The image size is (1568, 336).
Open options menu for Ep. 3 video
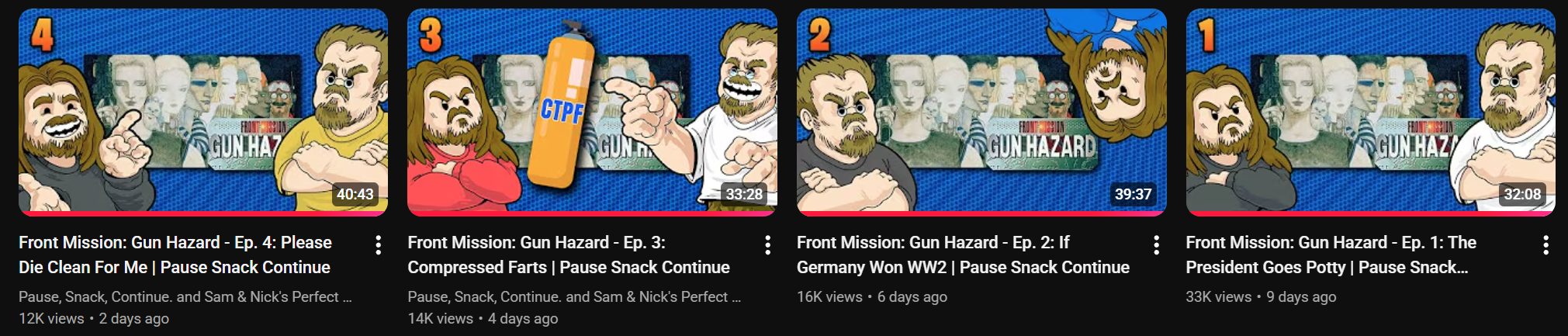click(767, 246)
